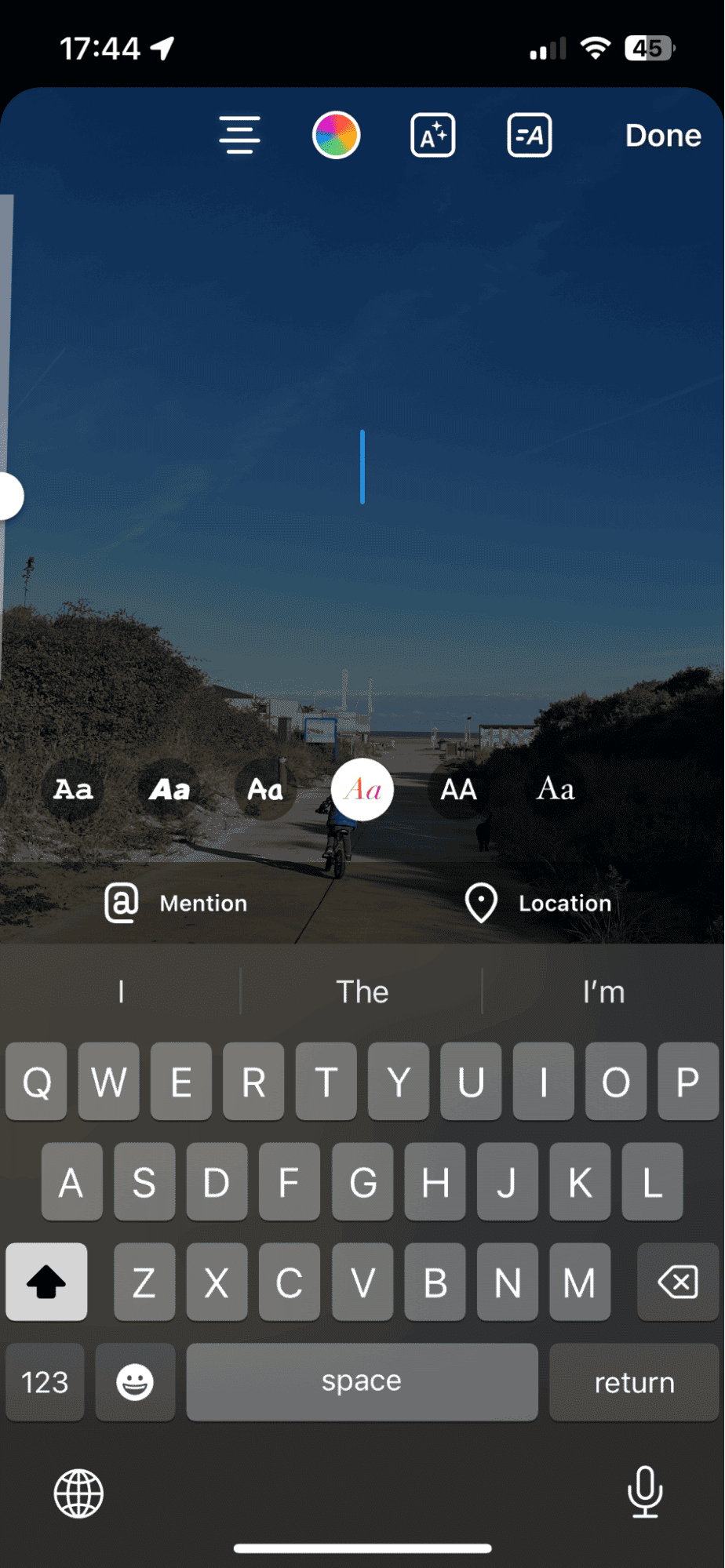Open the emoji keyboard
Screen dimensions: 725x1568
(135, 1381)
